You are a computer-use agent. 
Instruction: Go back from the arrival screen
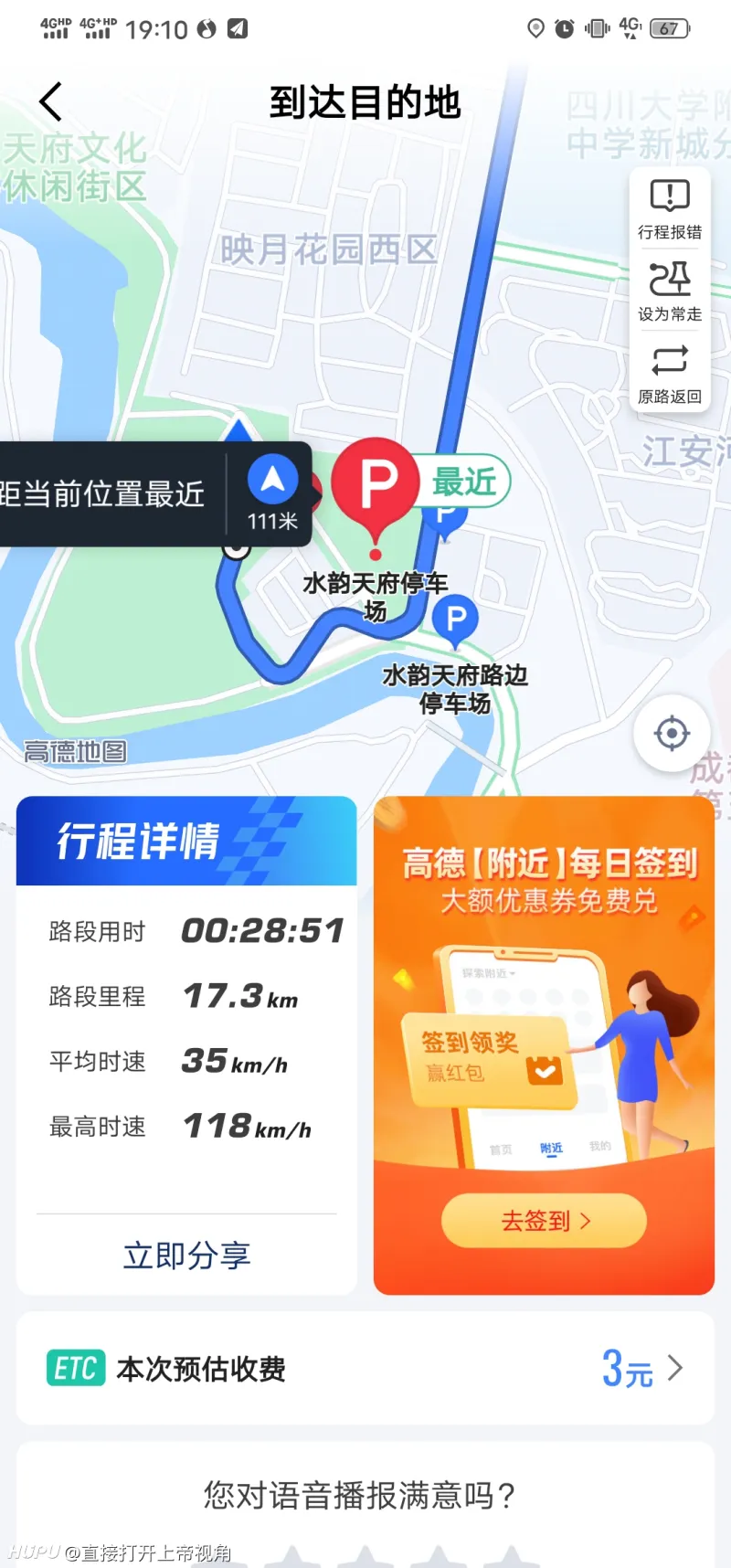51,101
